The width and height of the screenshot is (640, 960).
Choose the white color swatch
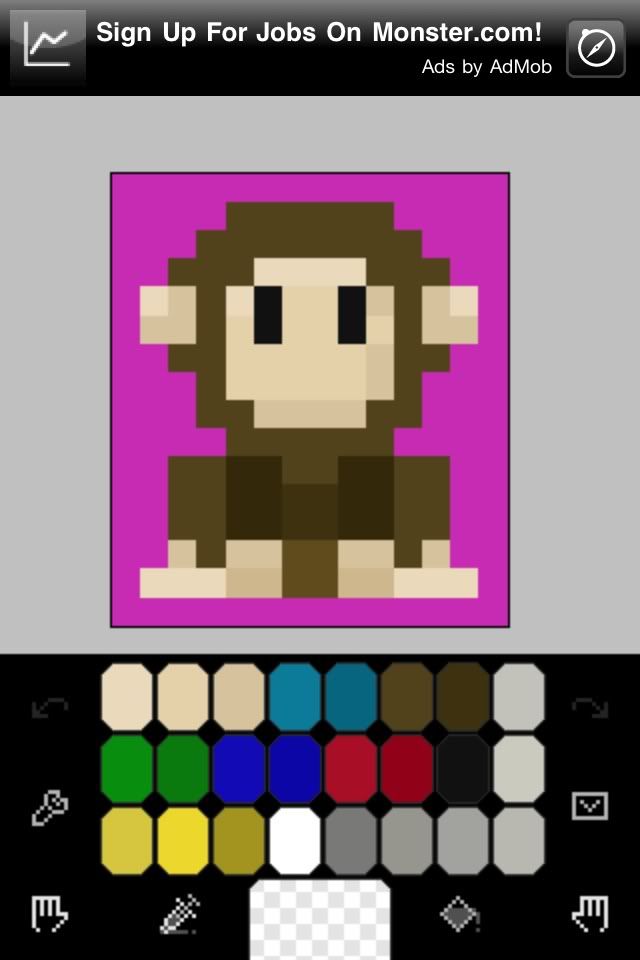[x=295, y=840]
